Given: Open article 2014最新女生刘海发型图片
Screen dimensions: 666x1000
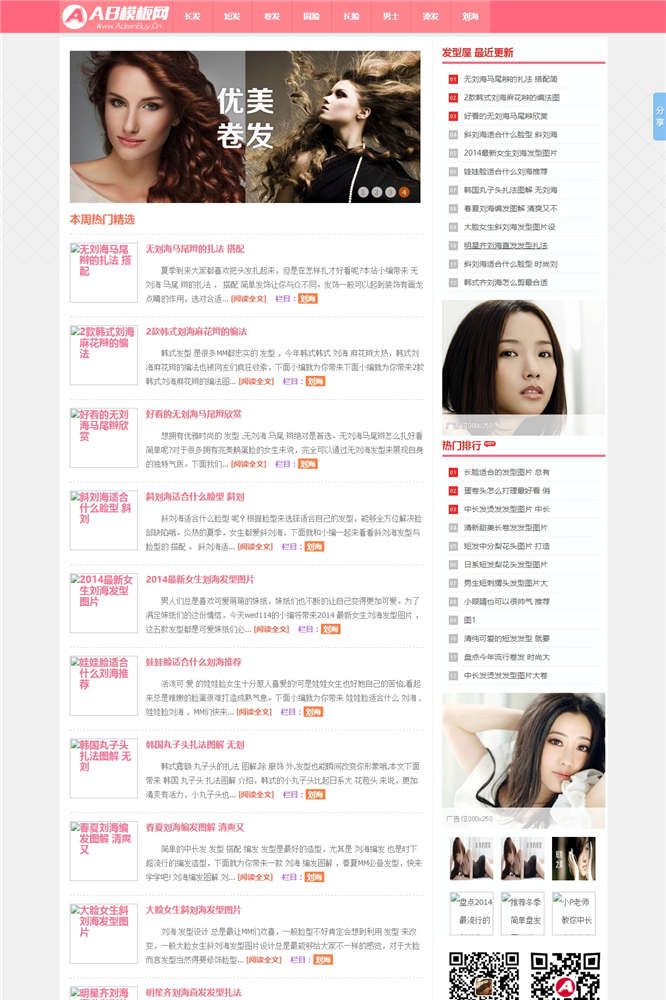Looking at the screenshot, I should [200, 579].
